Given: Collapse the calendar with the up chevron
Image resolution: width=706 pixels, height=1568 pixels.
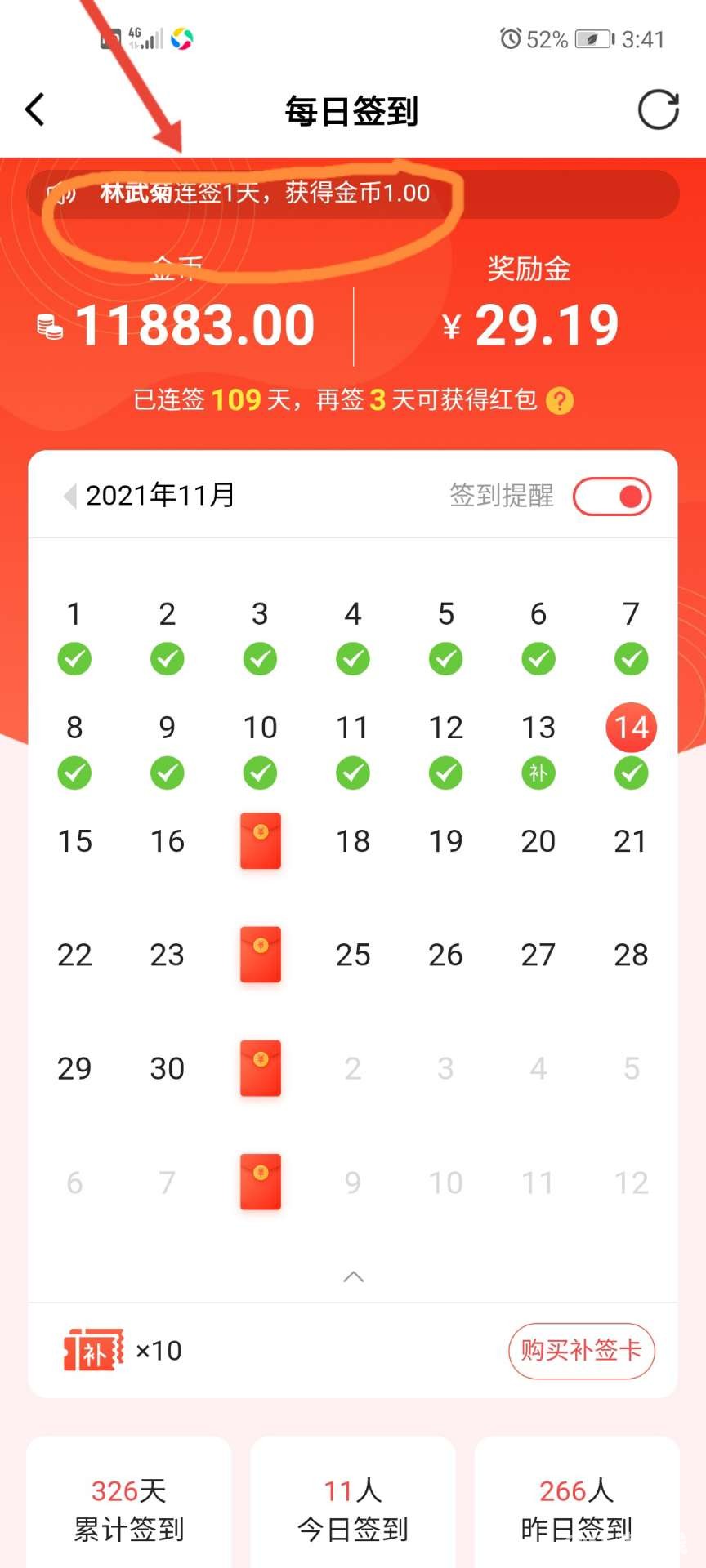Looking at the screenshot, I should [x=353, y=1276].
